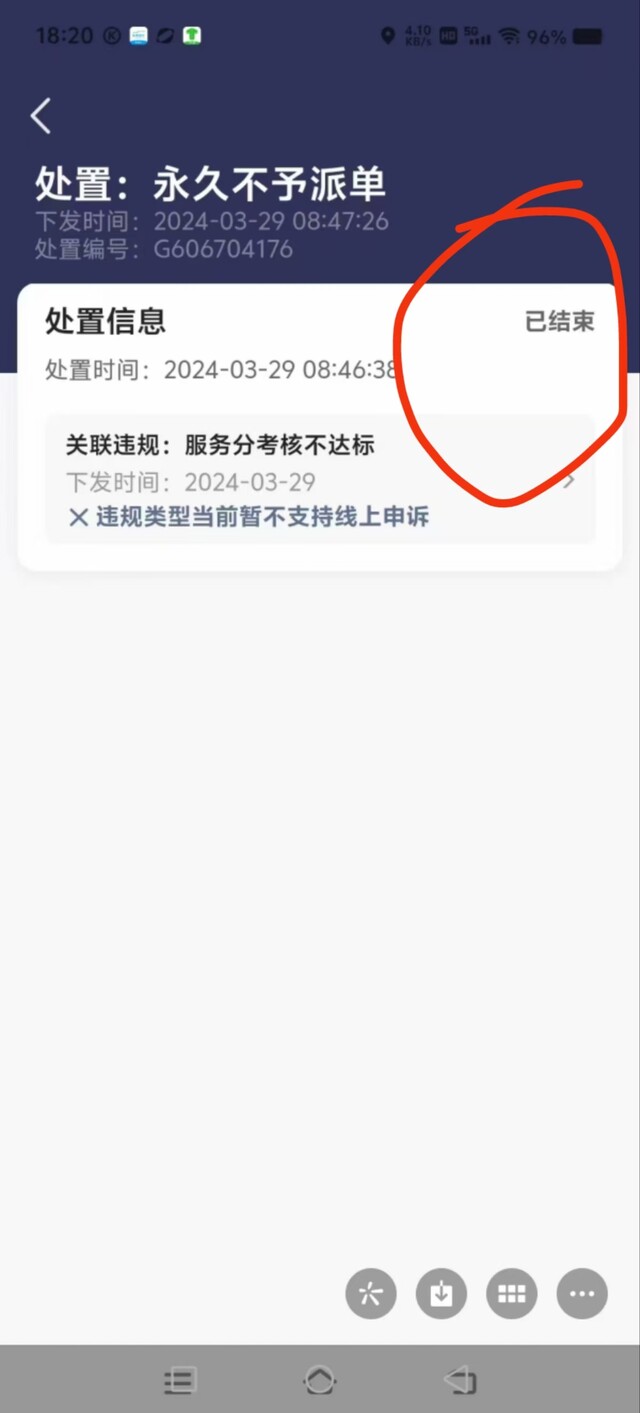Go back using the top-left arrow
Viewport: 640px width, 1413px height.
click(x=41, y=117)
